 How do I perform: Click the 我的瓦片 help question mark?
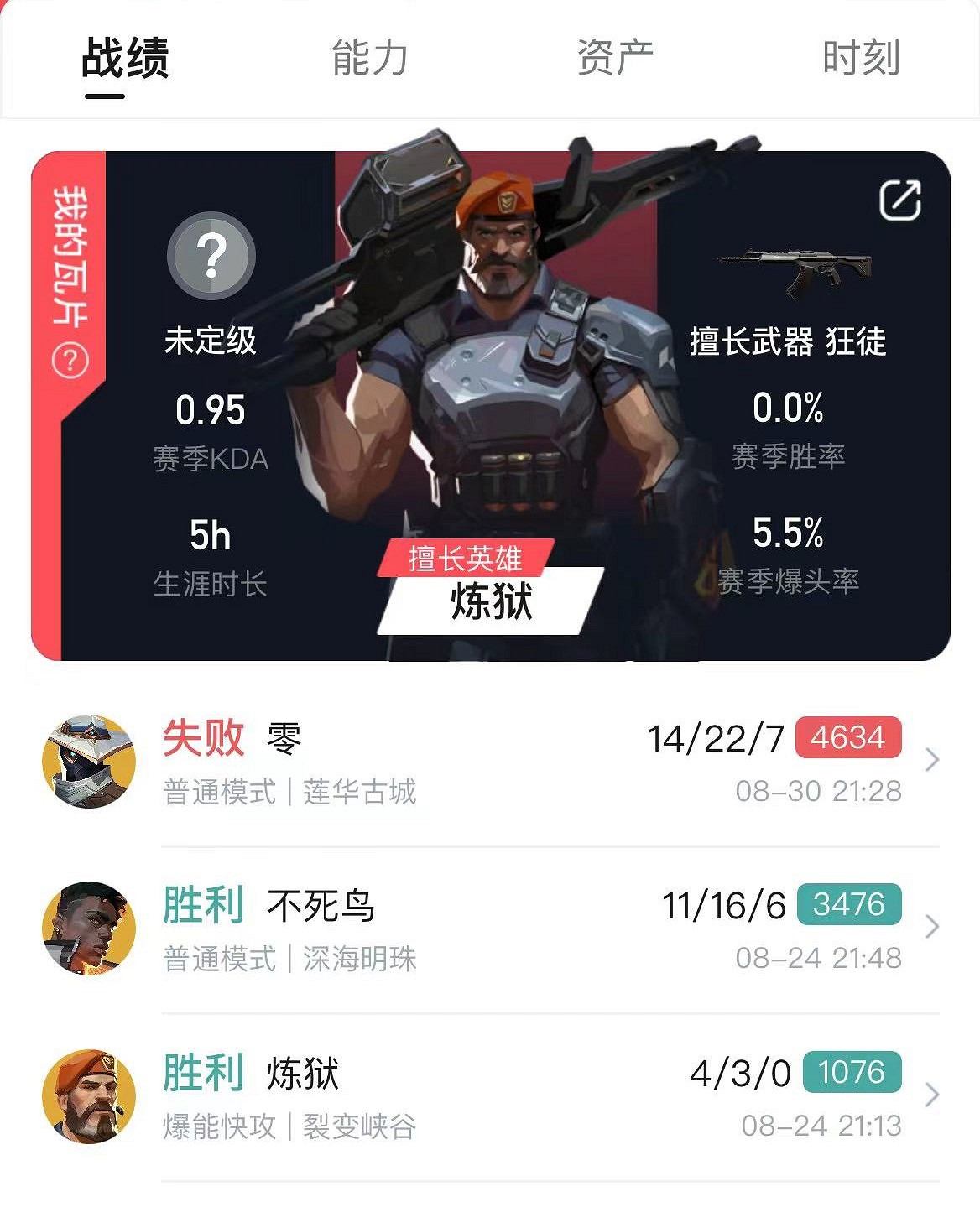pos(71,358)
